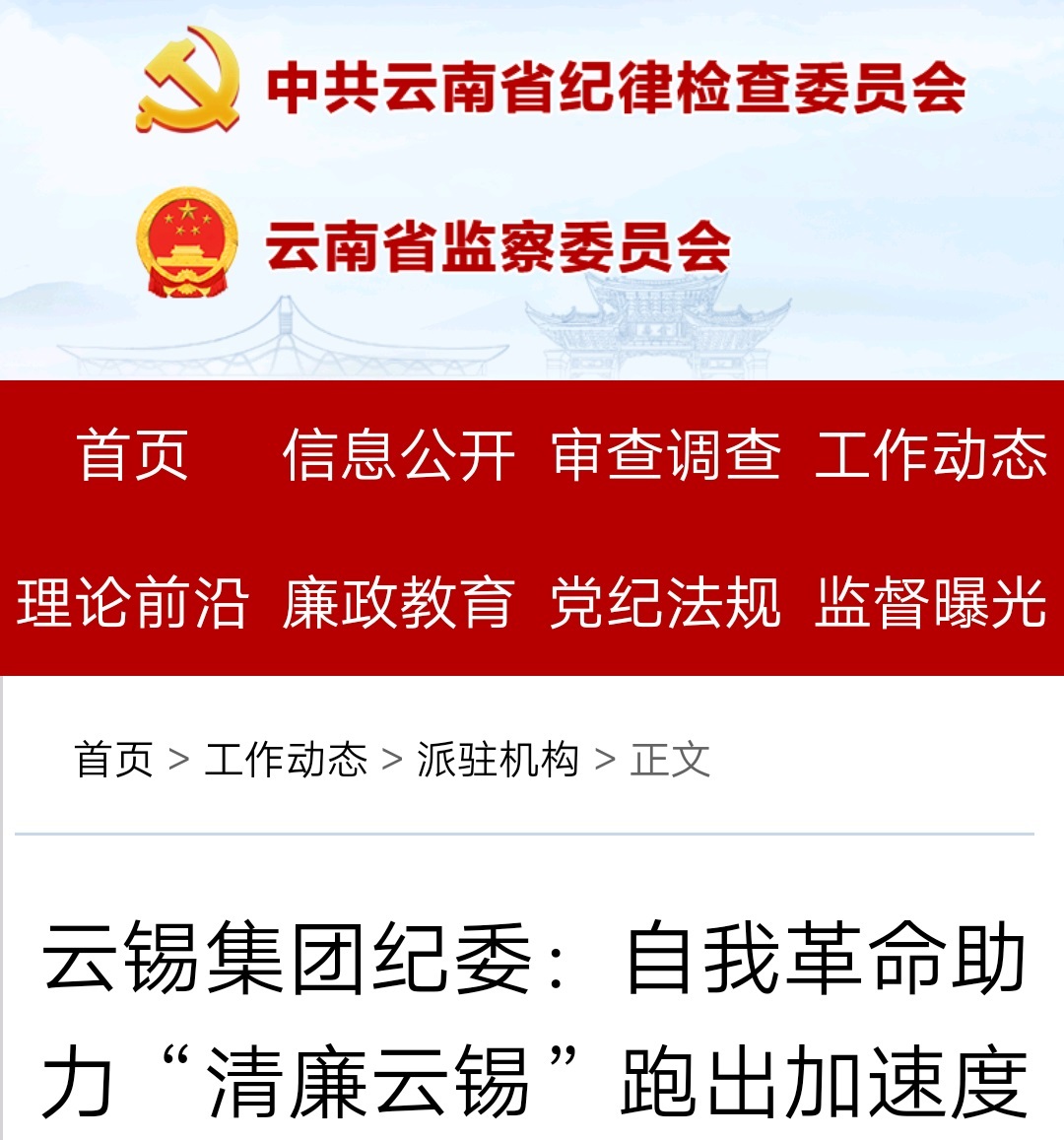Image resolution: width=1064 pixels, height=1140 pixels.
Task: Open the 审查调查 section
Action: click(666, 455)
